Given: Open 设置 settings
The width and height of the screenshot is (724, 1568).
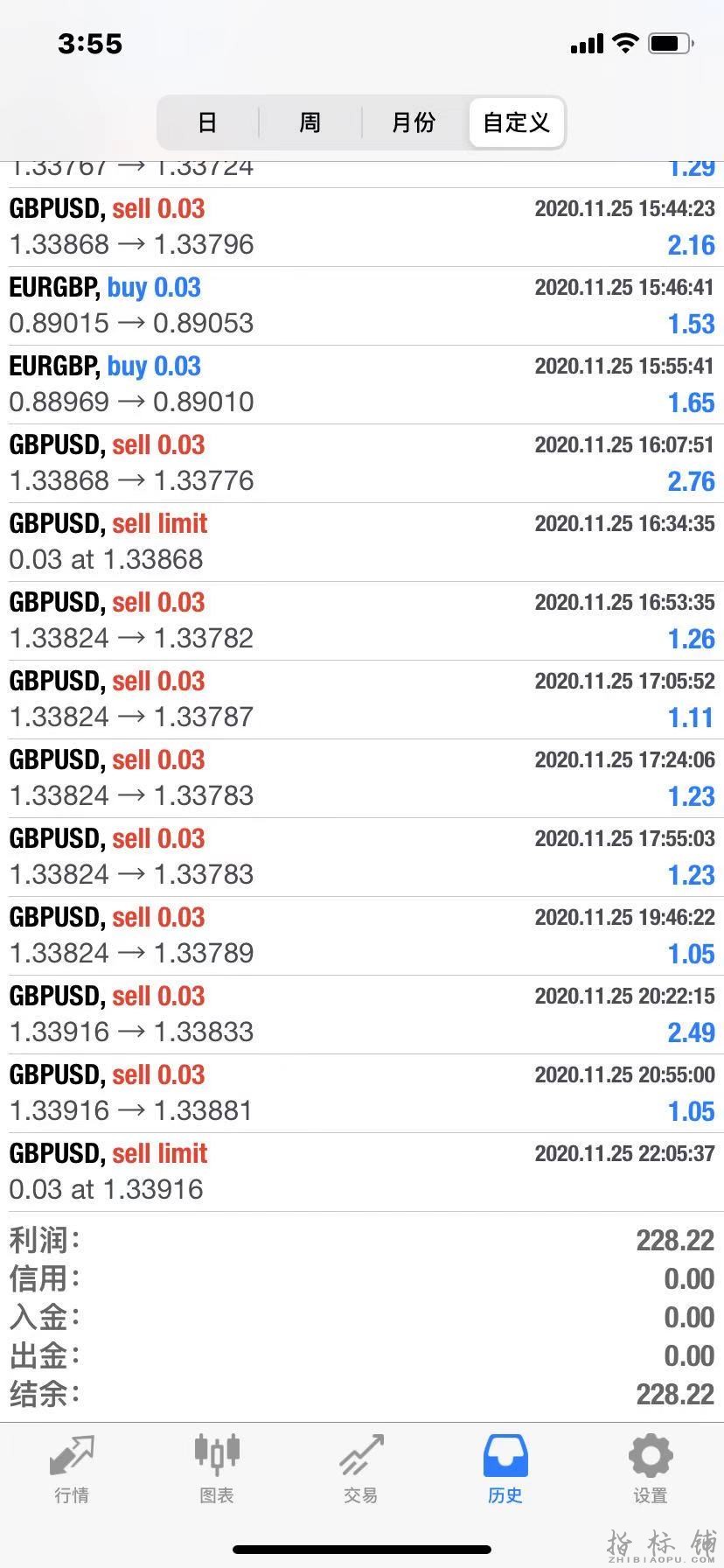Looking at the screenshot, I should (650, 1470).
